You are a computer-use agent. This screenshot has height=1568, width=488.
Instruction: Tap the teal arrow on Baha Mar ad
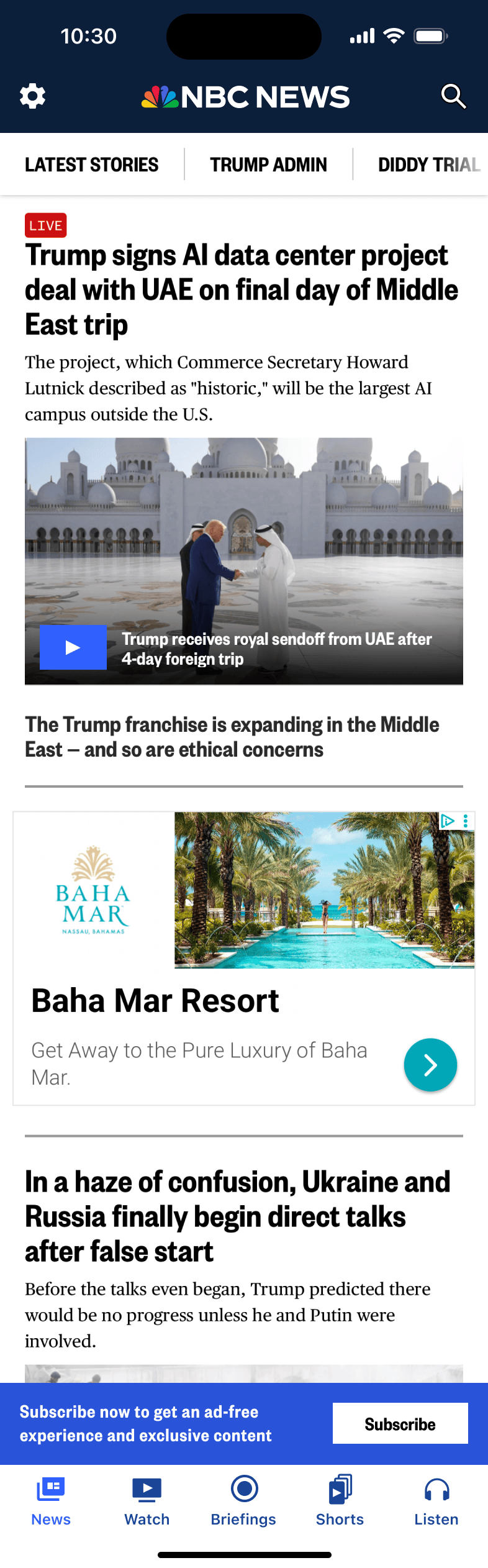click(430, 1065)
